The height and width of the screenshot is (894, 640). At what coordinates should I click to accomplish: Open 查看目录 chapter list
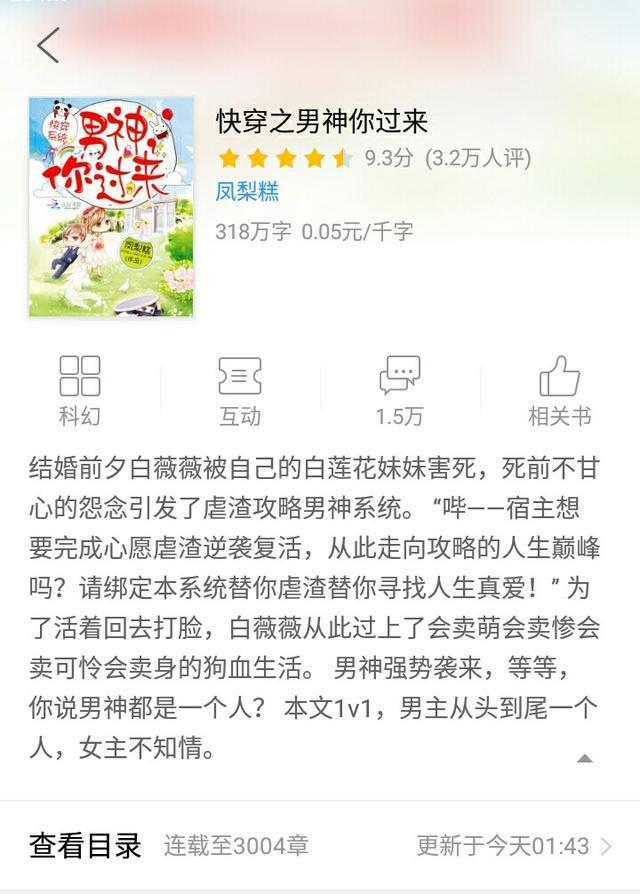[86, 846]
